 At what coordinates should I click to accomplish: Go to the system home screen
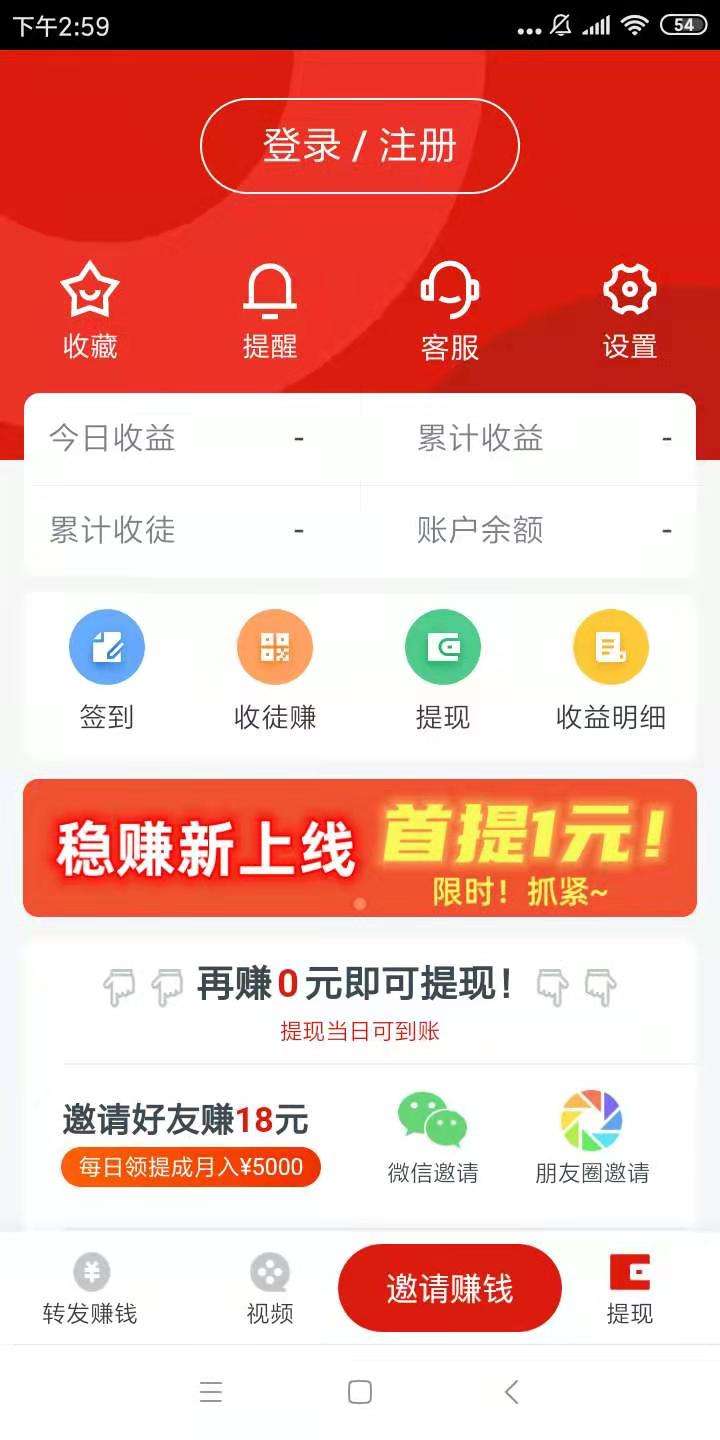360,1392
